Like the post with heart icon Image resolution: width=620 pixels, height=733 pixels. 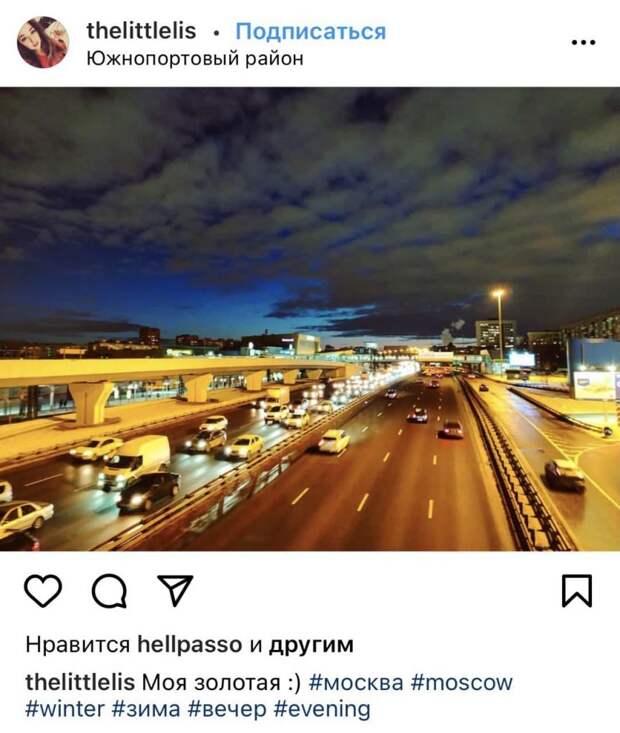43,591
